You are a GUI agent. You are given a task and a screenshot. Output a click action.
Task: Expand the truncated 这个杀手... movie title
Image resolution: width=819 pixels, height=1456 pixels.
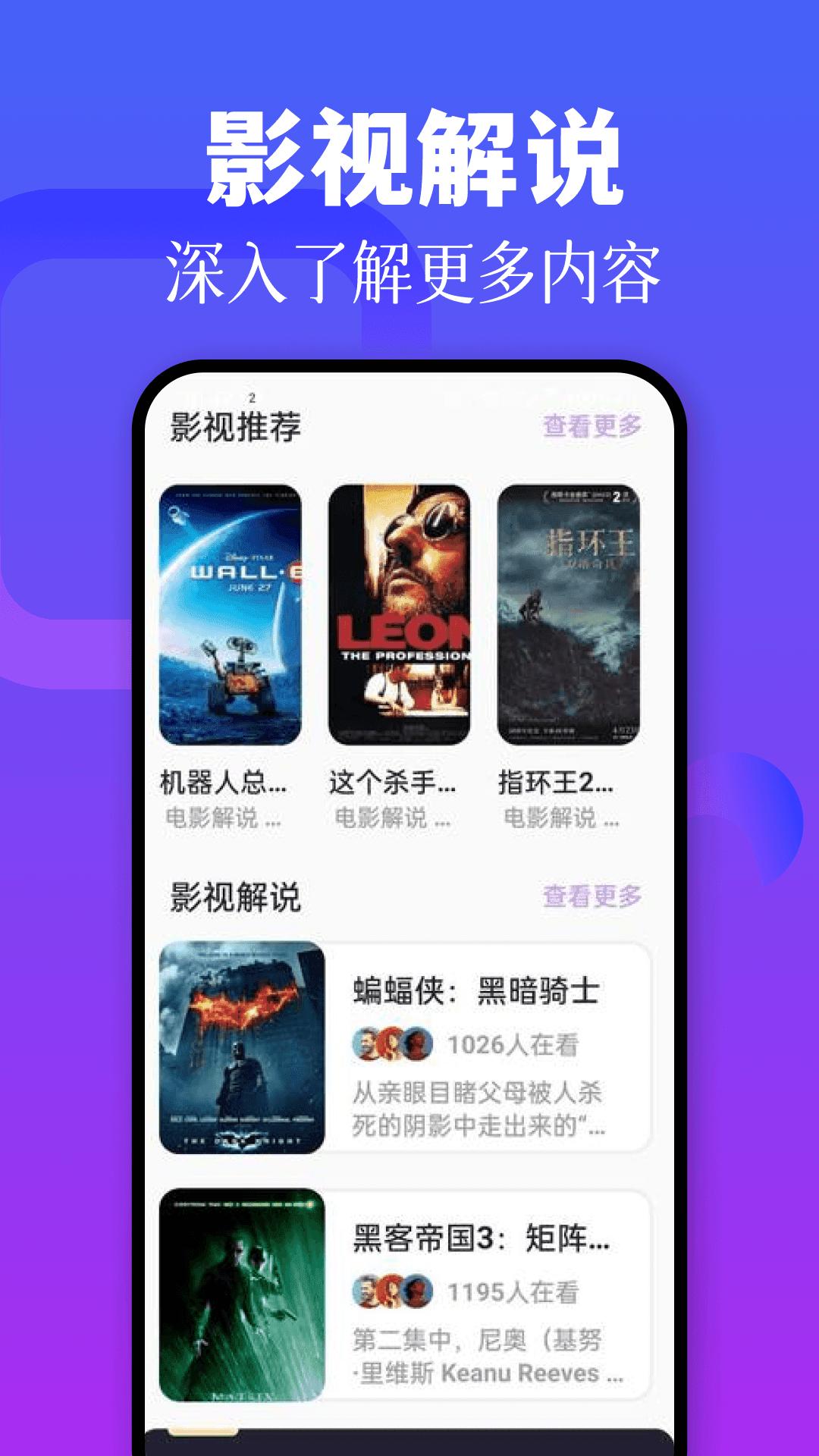point(394,784)
